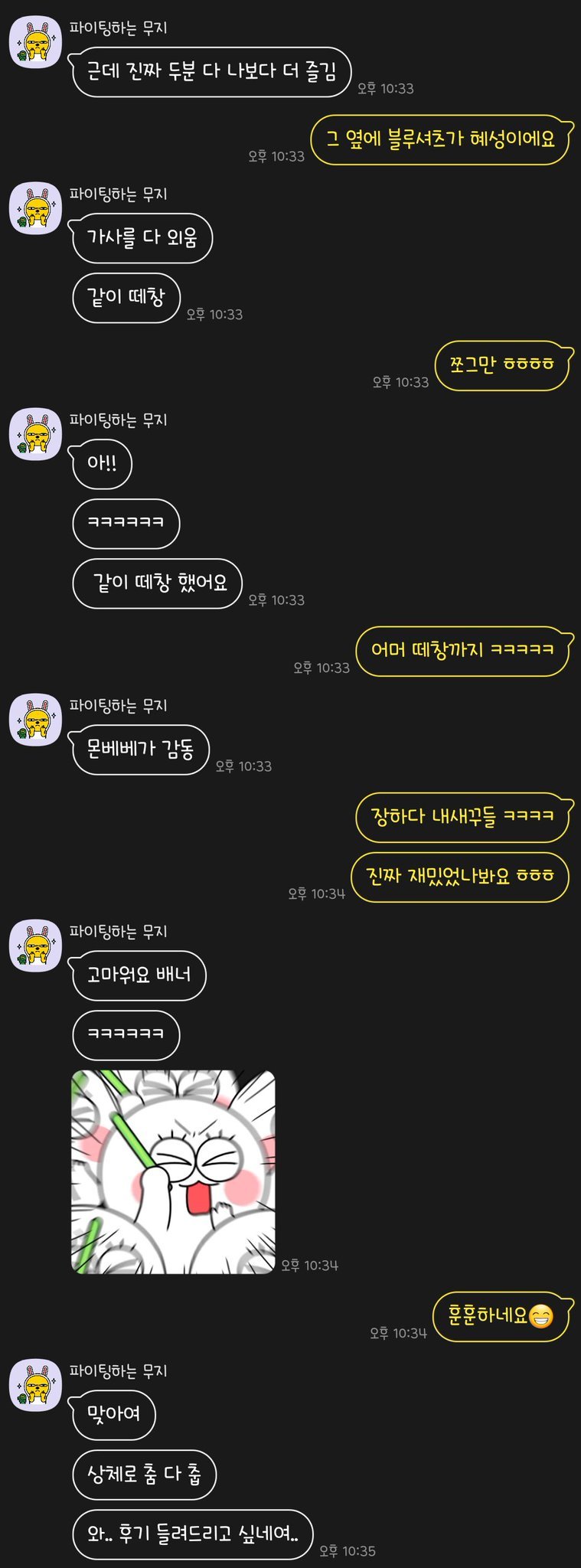Open profile avatar above '가사를 다 외움' message
Viewport: 581px width, 1568px height.
click(35, 208)
